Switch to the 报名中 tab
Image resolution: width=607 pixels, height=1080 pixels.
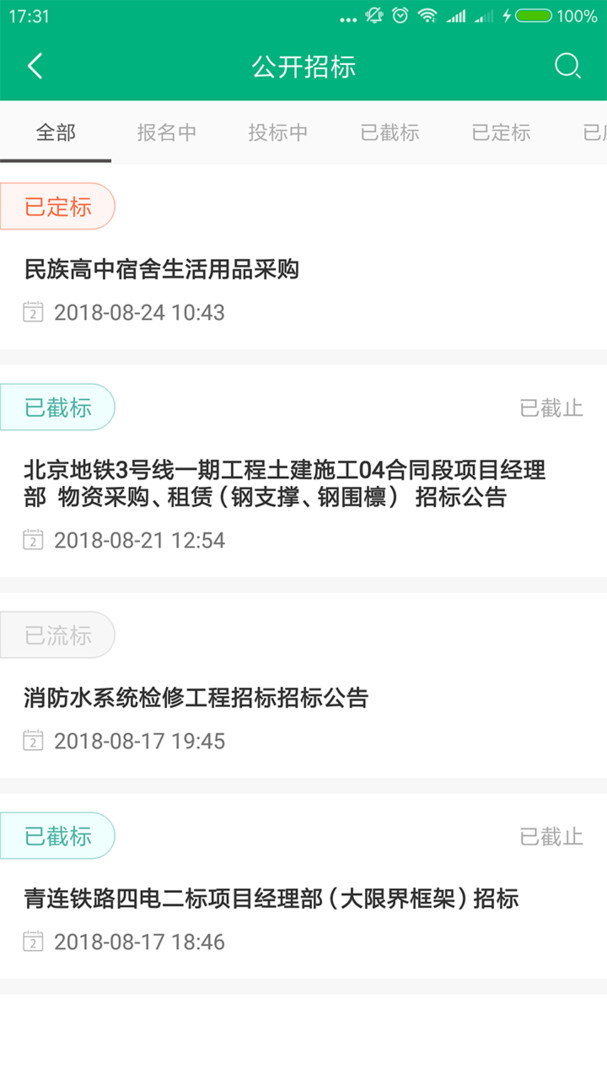(x=167, y=132)
